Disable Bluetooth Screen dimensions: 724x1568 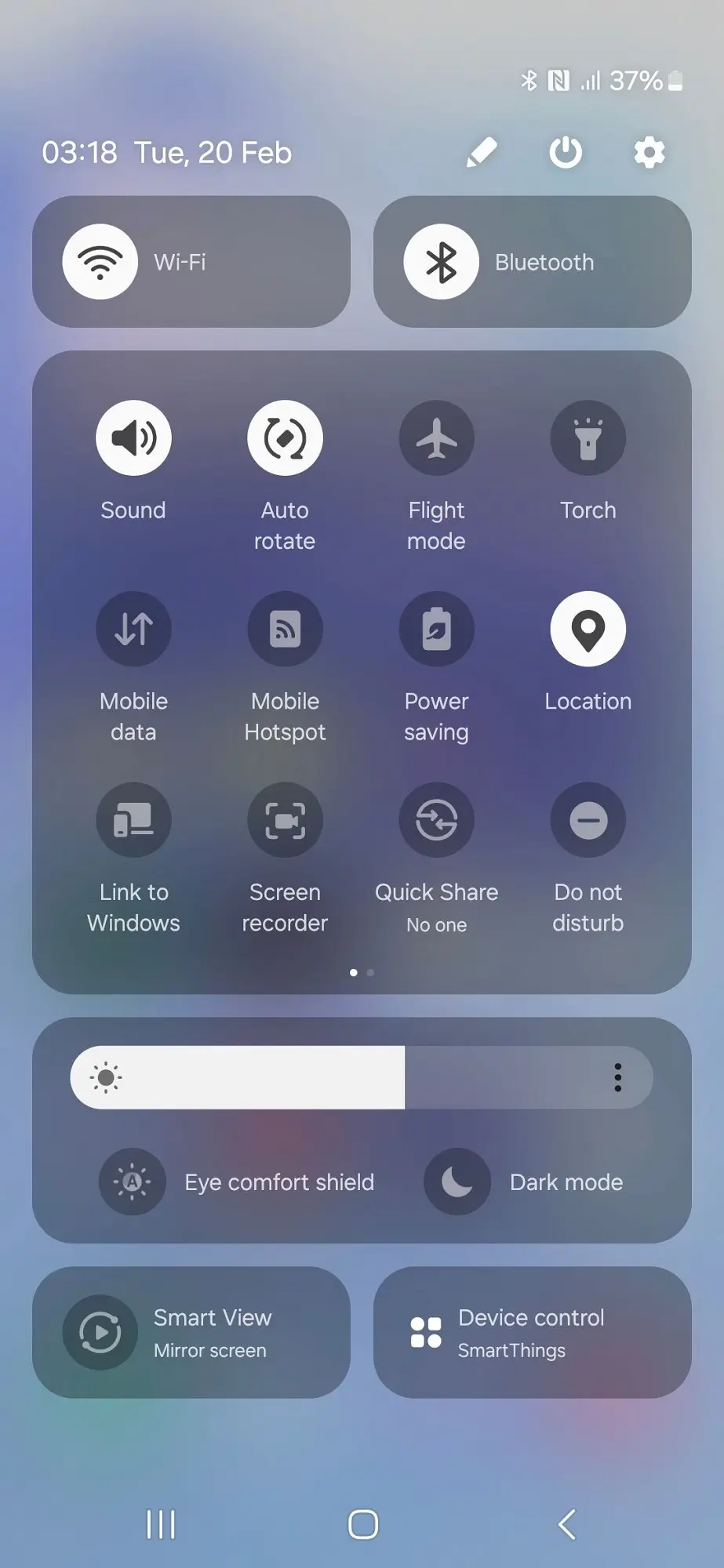pyautogui.click(x=442, y=262)
